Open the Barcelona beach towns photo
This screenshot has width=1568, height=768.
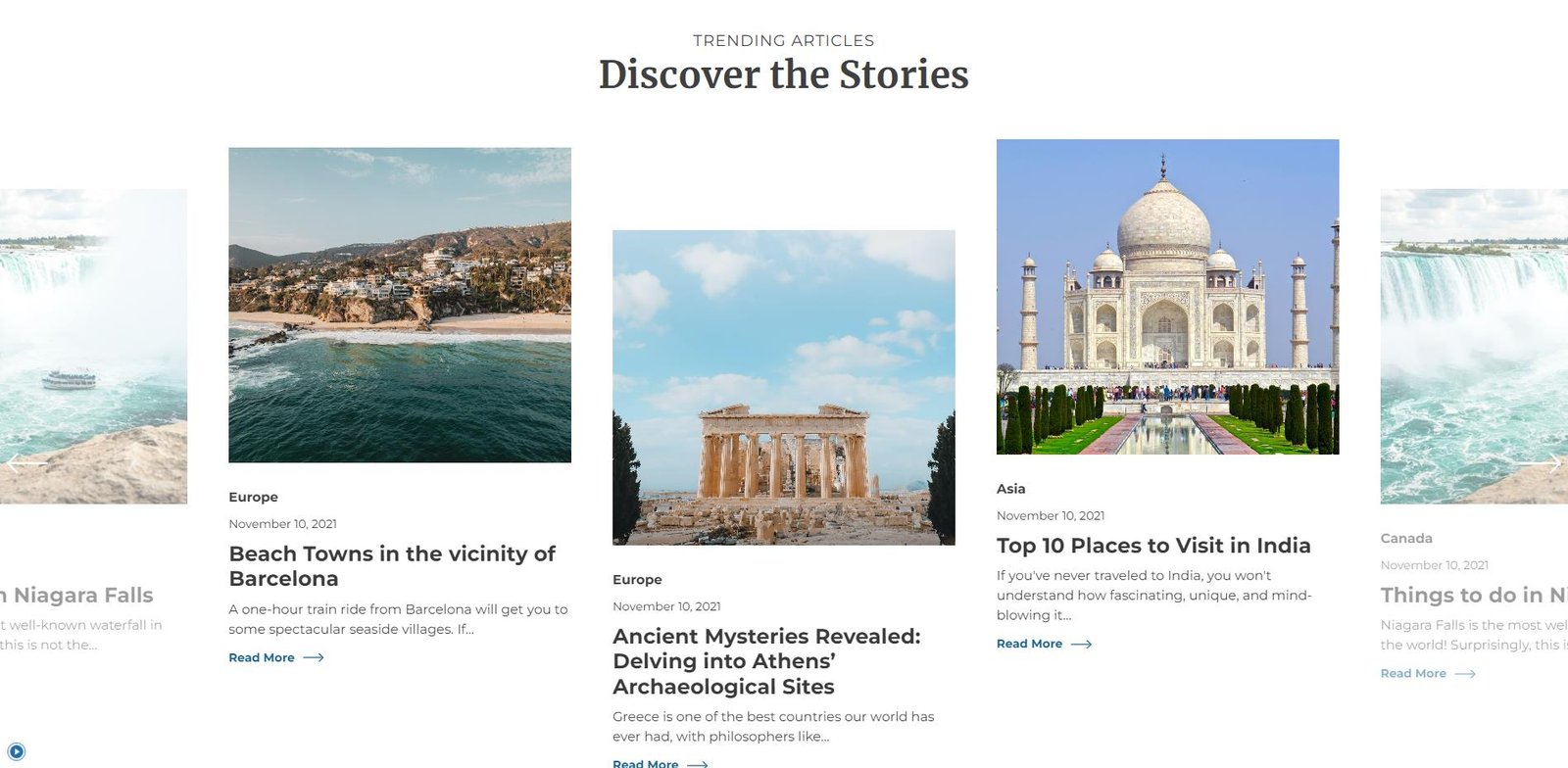[x=400, y=305]
